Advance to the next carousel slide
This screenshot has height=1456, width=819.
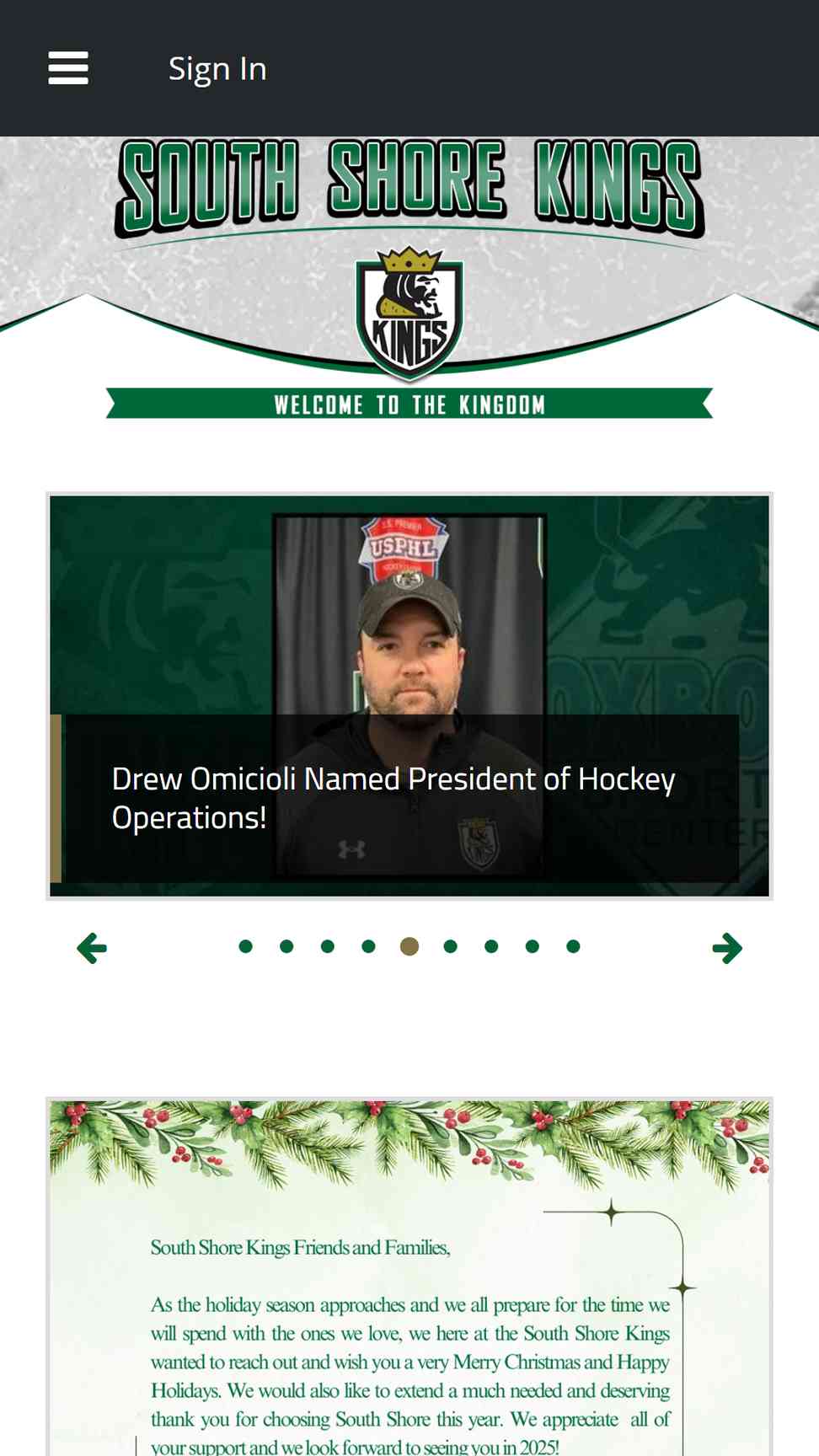[726, 948]
